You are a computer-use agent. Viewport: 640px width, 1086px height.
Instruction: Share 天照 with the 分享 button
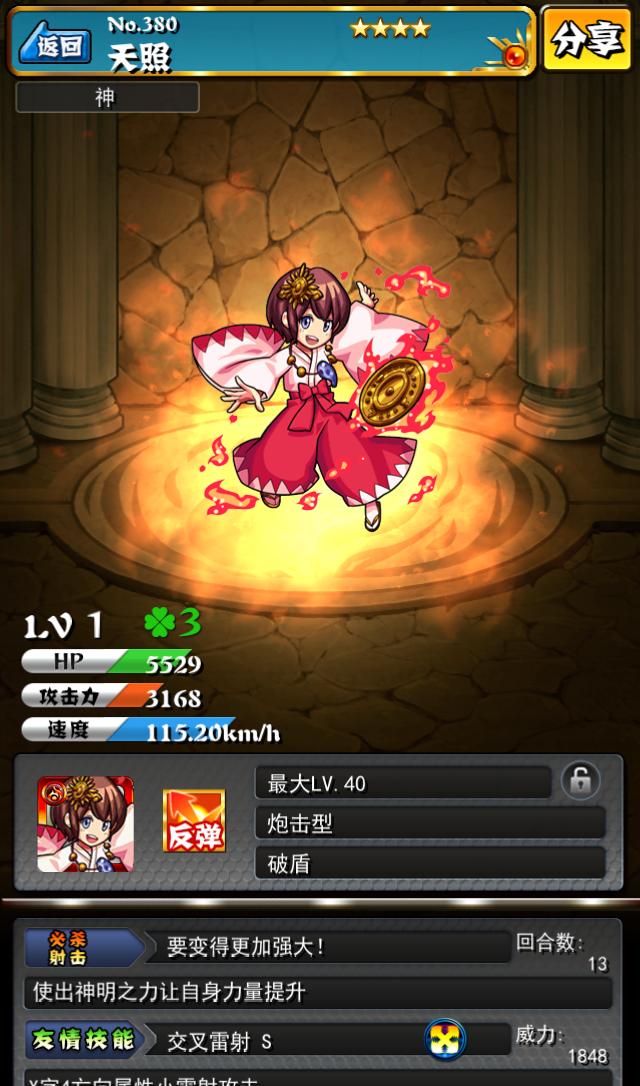click(587, 40)
